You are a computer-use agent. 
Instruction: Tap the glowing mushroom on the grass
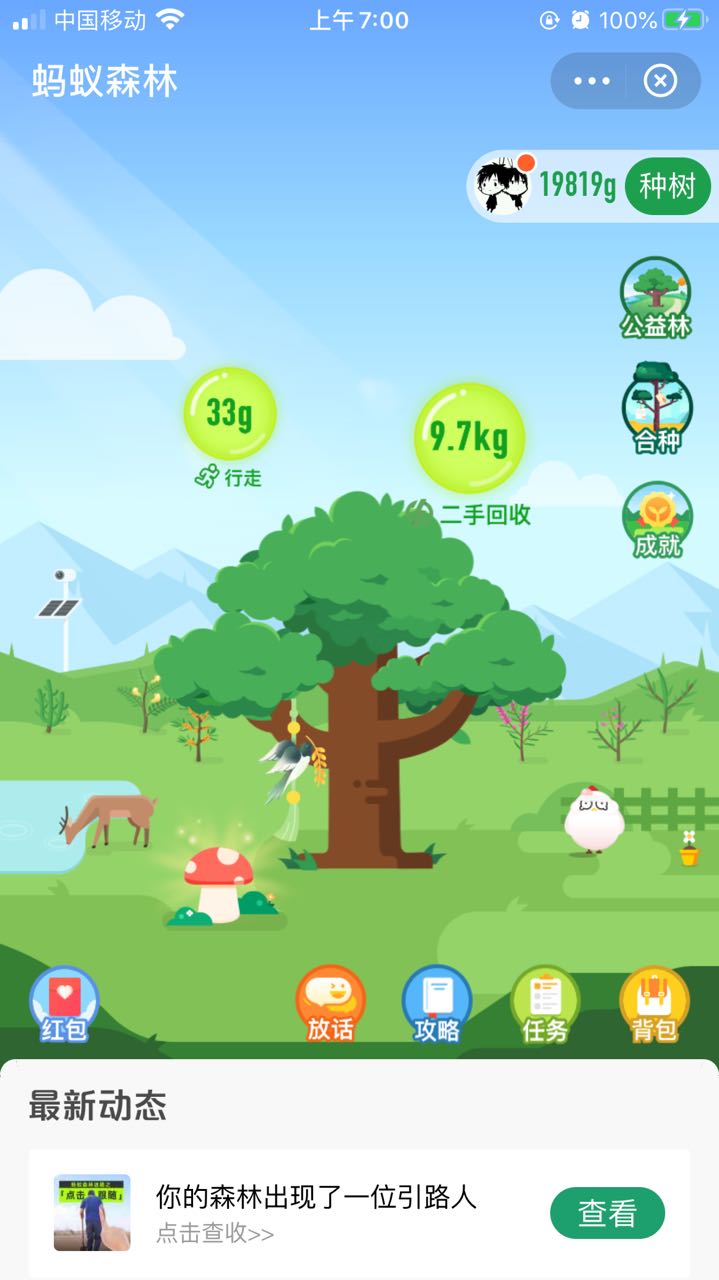point(218,882)
